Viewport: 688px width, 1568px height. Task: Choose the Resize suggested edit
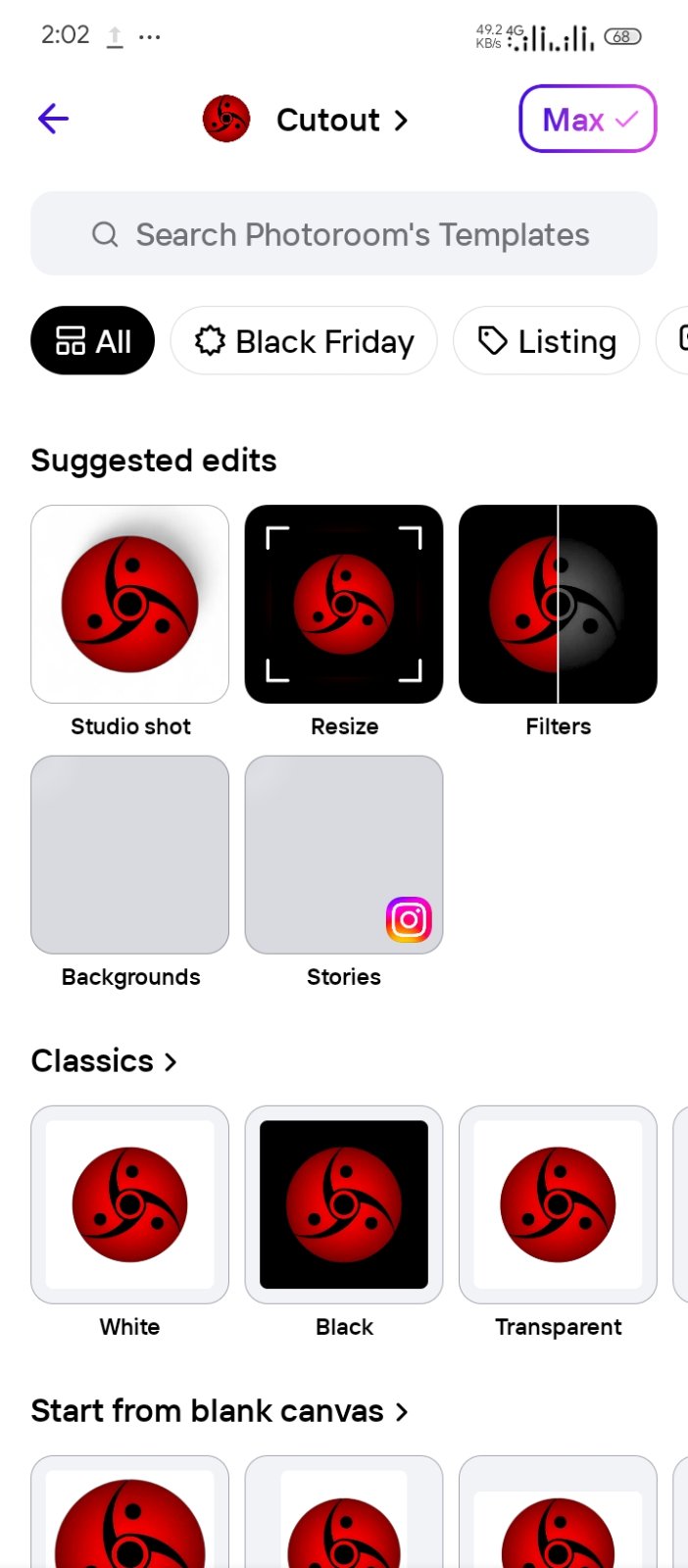[344, 605]
